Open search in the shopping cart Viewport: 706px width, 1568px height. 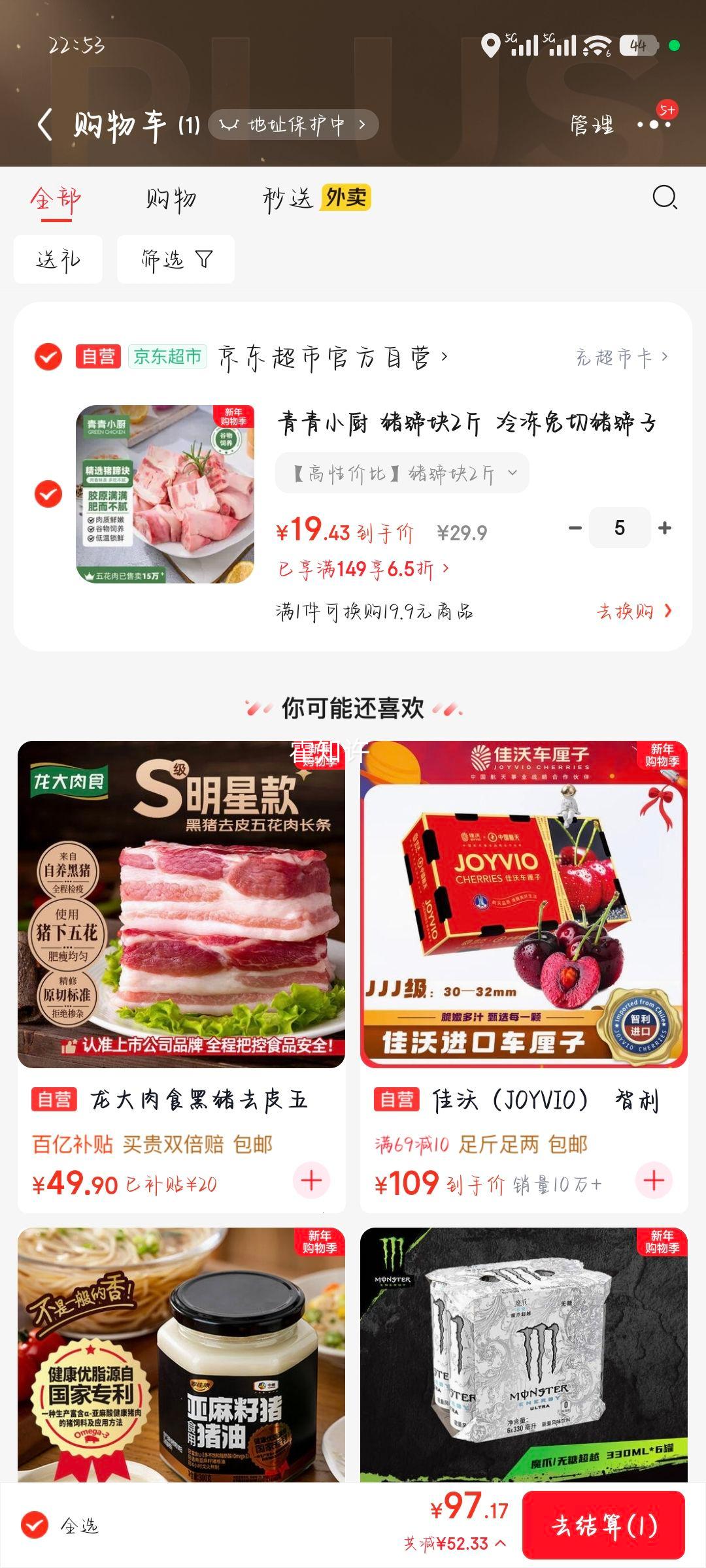click(665, 199)
